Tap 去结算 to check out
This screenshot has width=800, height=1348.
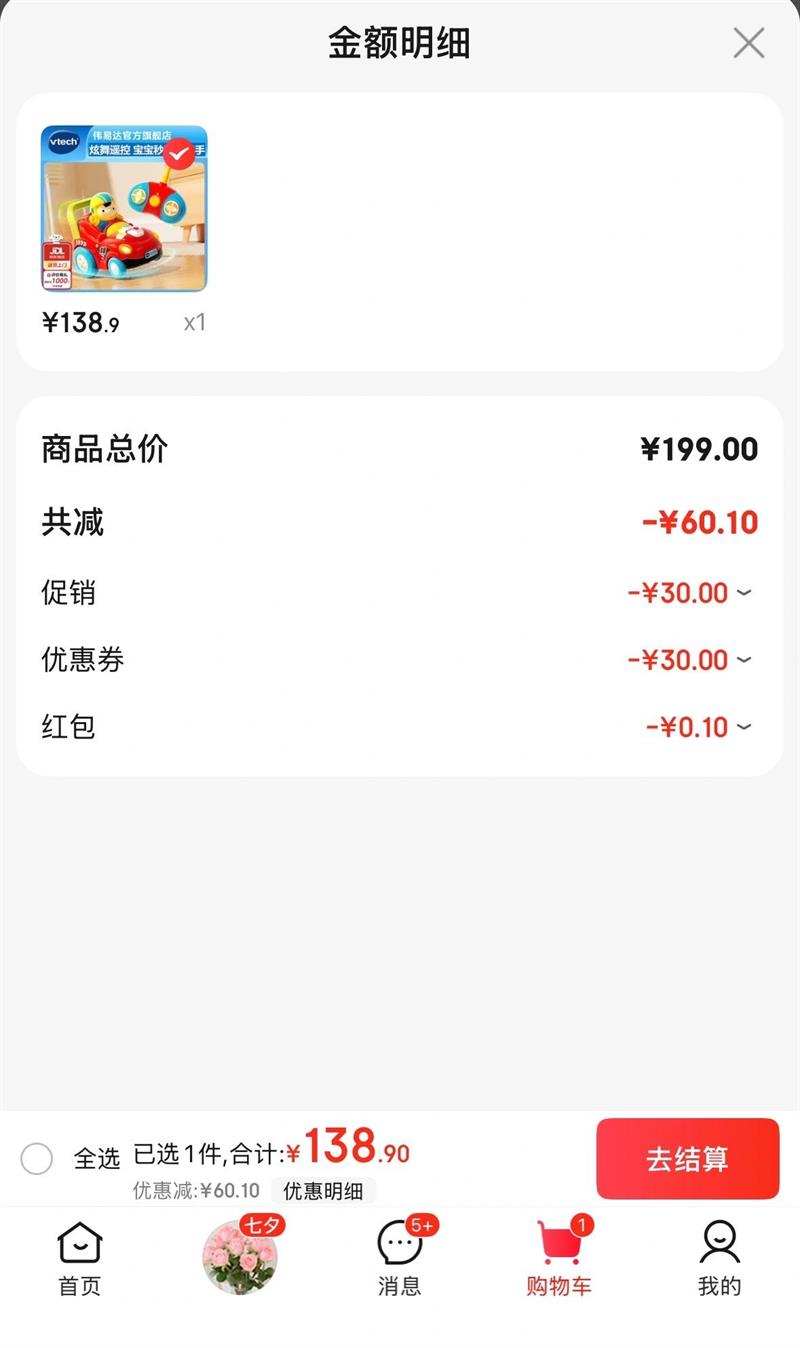[687, 1159]
